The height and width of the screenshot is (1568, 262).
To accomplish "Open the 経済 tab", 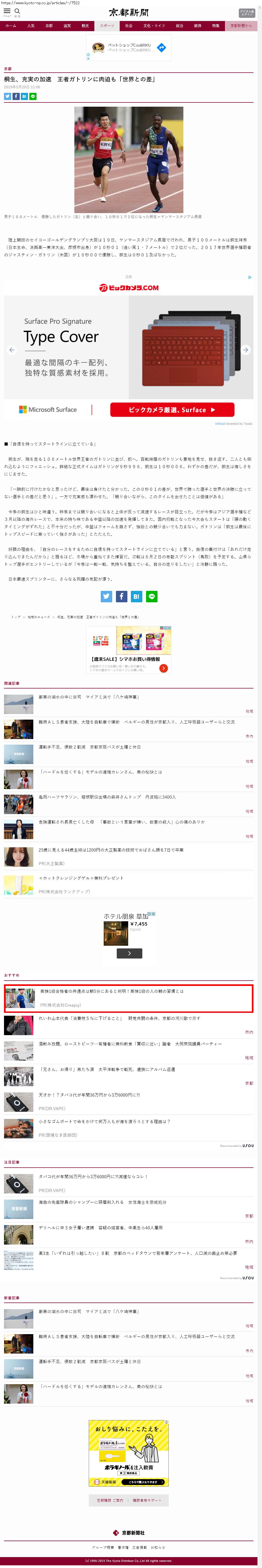I will [x=197, y=26].
